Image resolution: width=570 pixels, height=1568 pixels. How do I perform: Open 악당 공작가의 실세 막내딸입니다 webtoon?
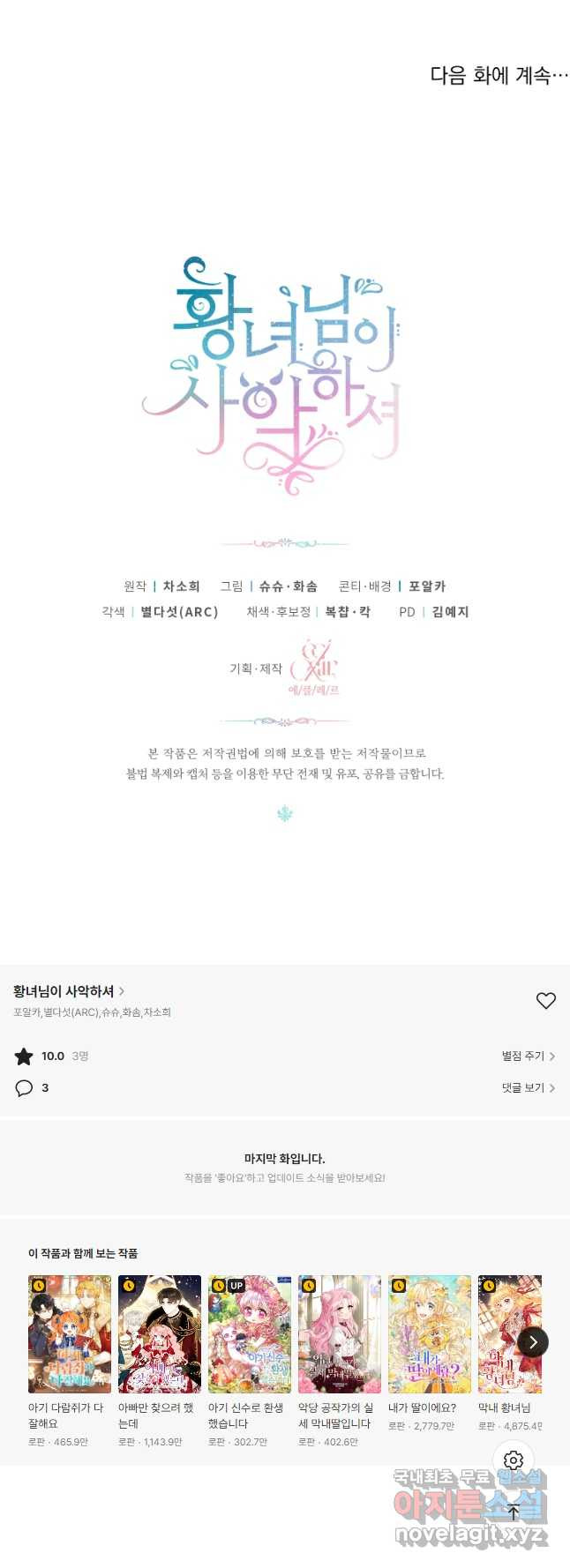point(340,1333)
